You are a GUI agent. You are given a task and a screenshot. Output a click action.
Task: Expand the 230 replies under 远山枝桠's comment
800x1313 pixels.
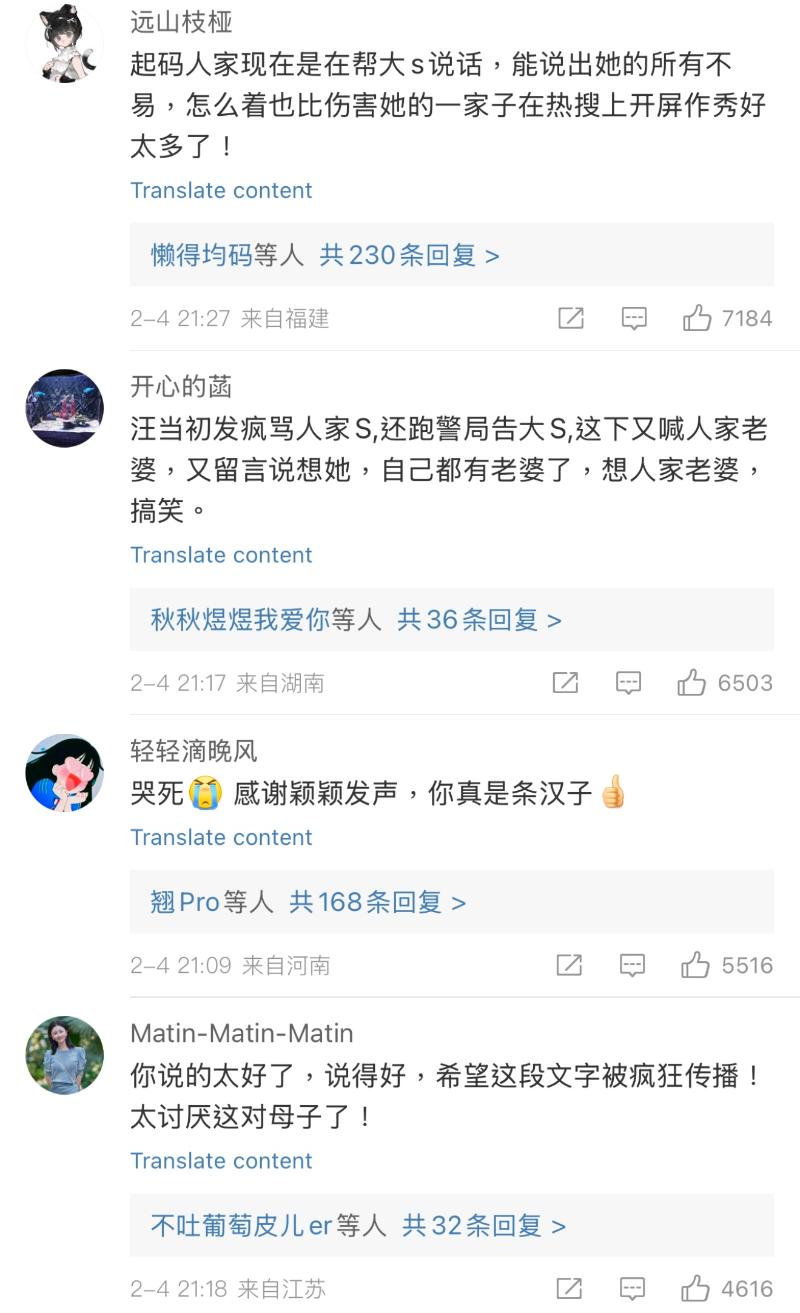[409, 255]
